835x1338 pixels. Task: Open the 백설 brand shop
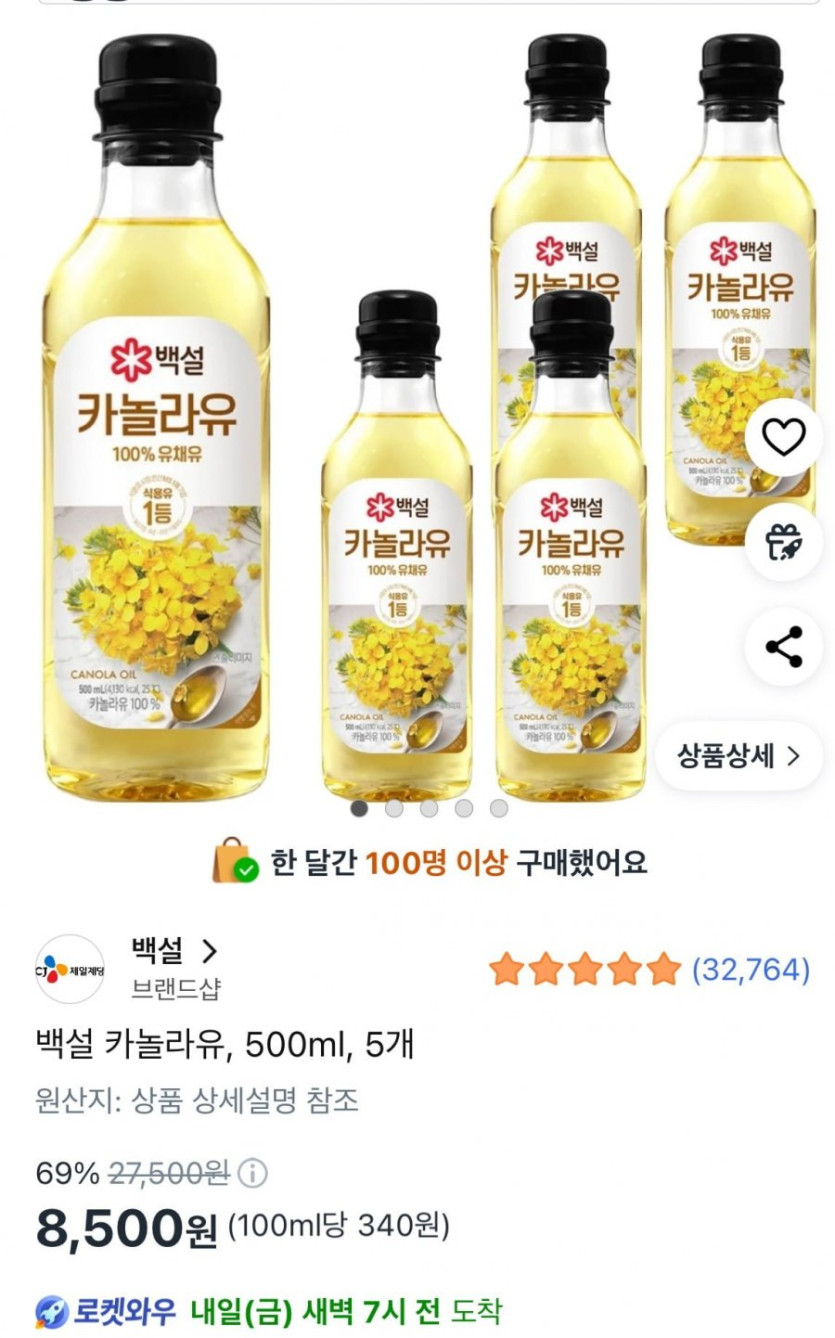click(174, 950)
